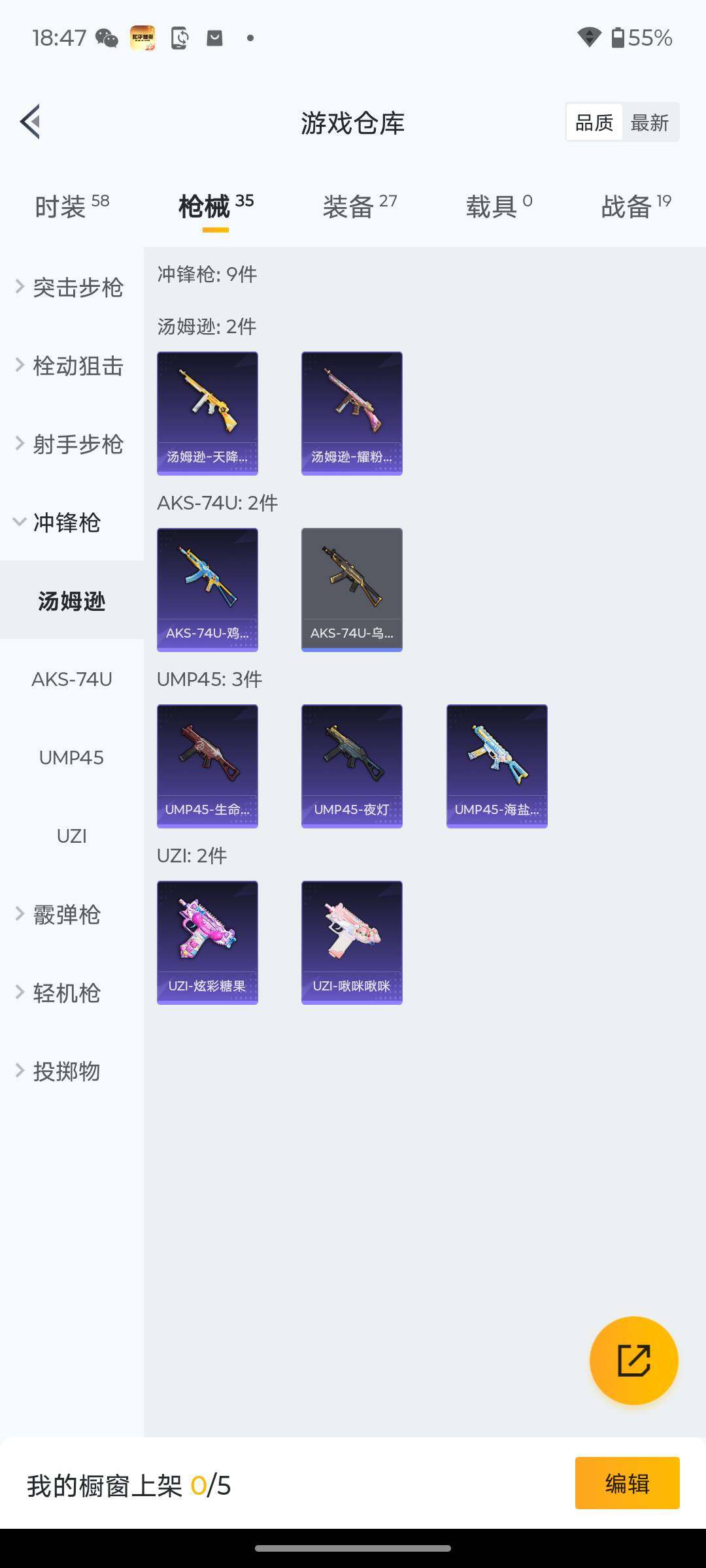Tap the orange share floating button
706x1568 pixels.
(633, 1360)
